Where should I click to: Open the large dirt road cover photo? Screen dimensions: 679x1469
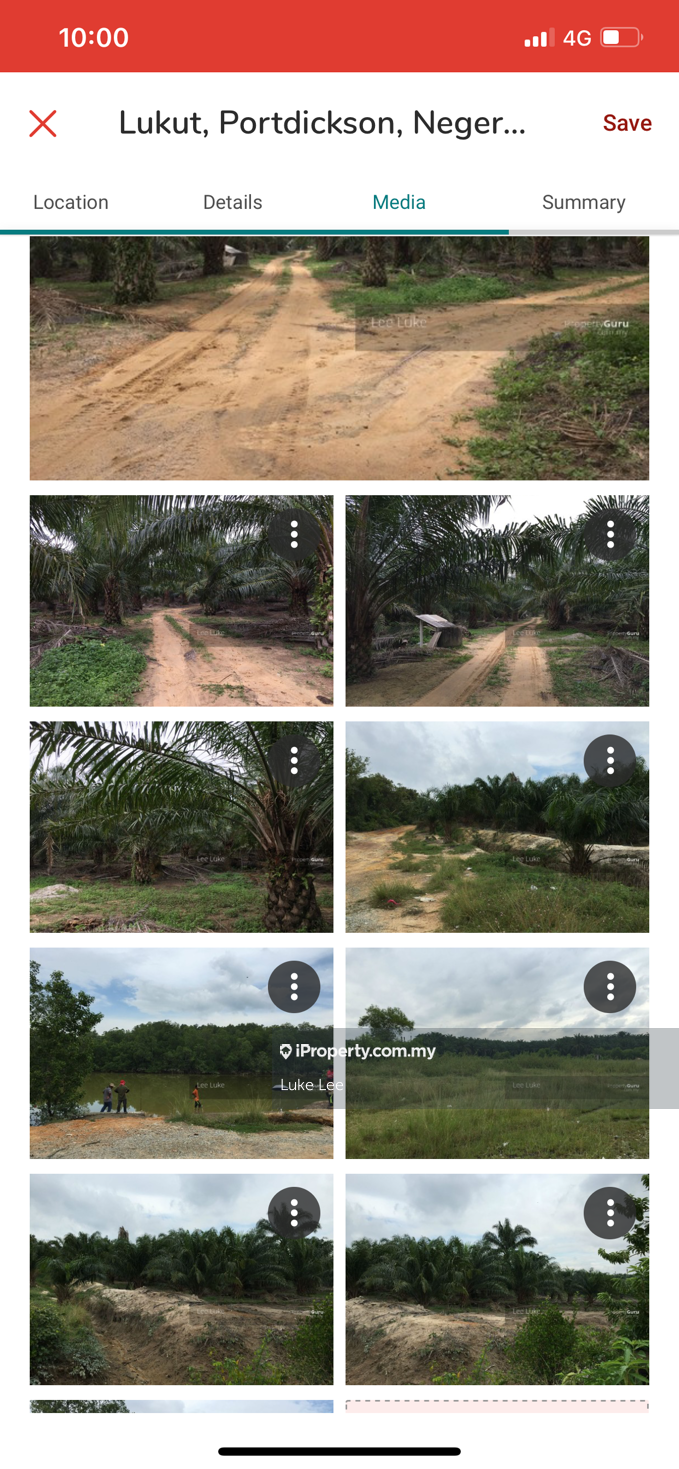339,358
